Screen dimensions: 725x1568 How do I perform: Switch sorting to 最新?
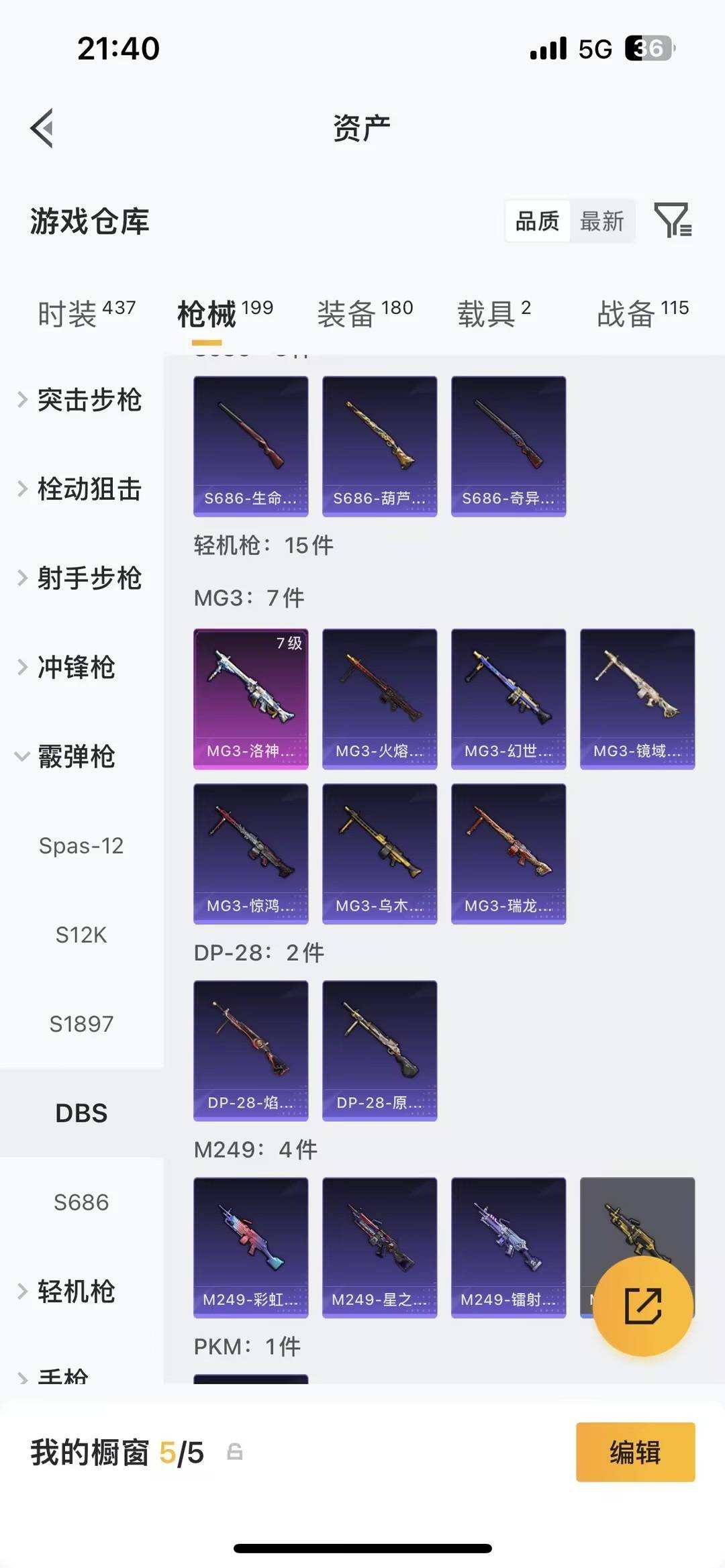pos(602,221)
